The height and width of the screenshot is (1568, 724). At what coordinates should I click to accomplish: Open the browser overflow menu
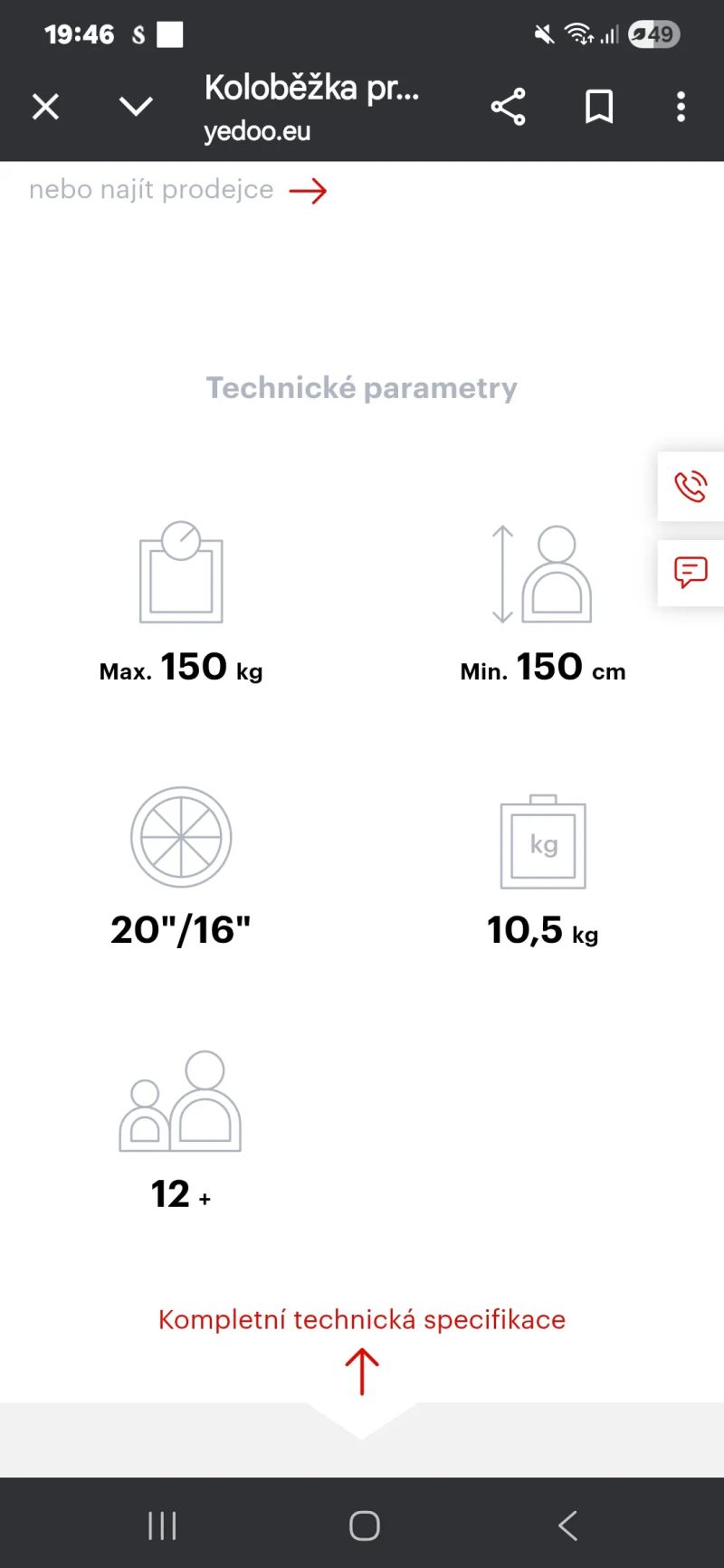pyautogui.click(x=681, y=107)
